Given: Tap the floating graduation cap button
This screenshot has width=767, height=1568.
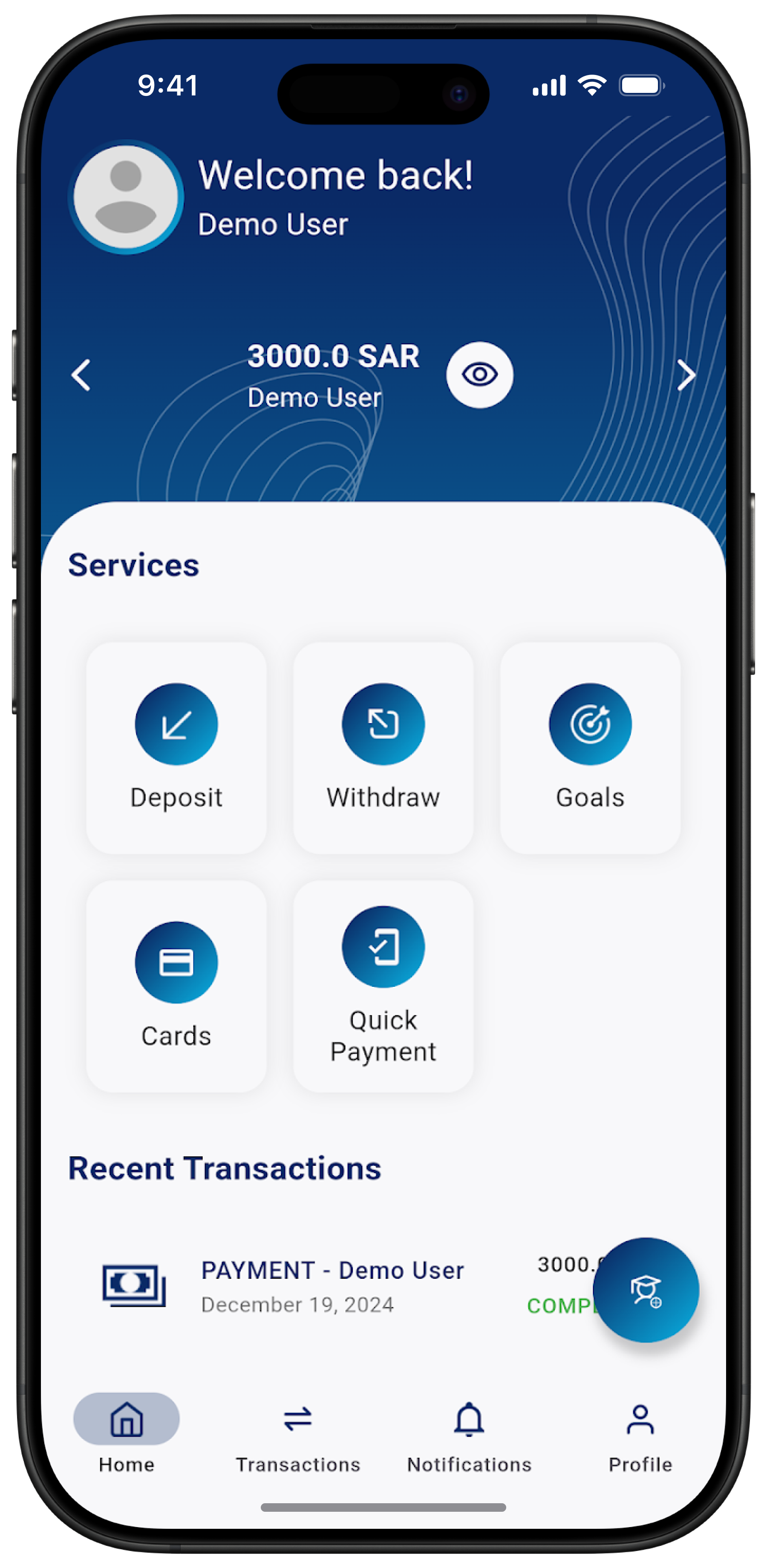Looking at the screenshot, I should point(645,1289).
